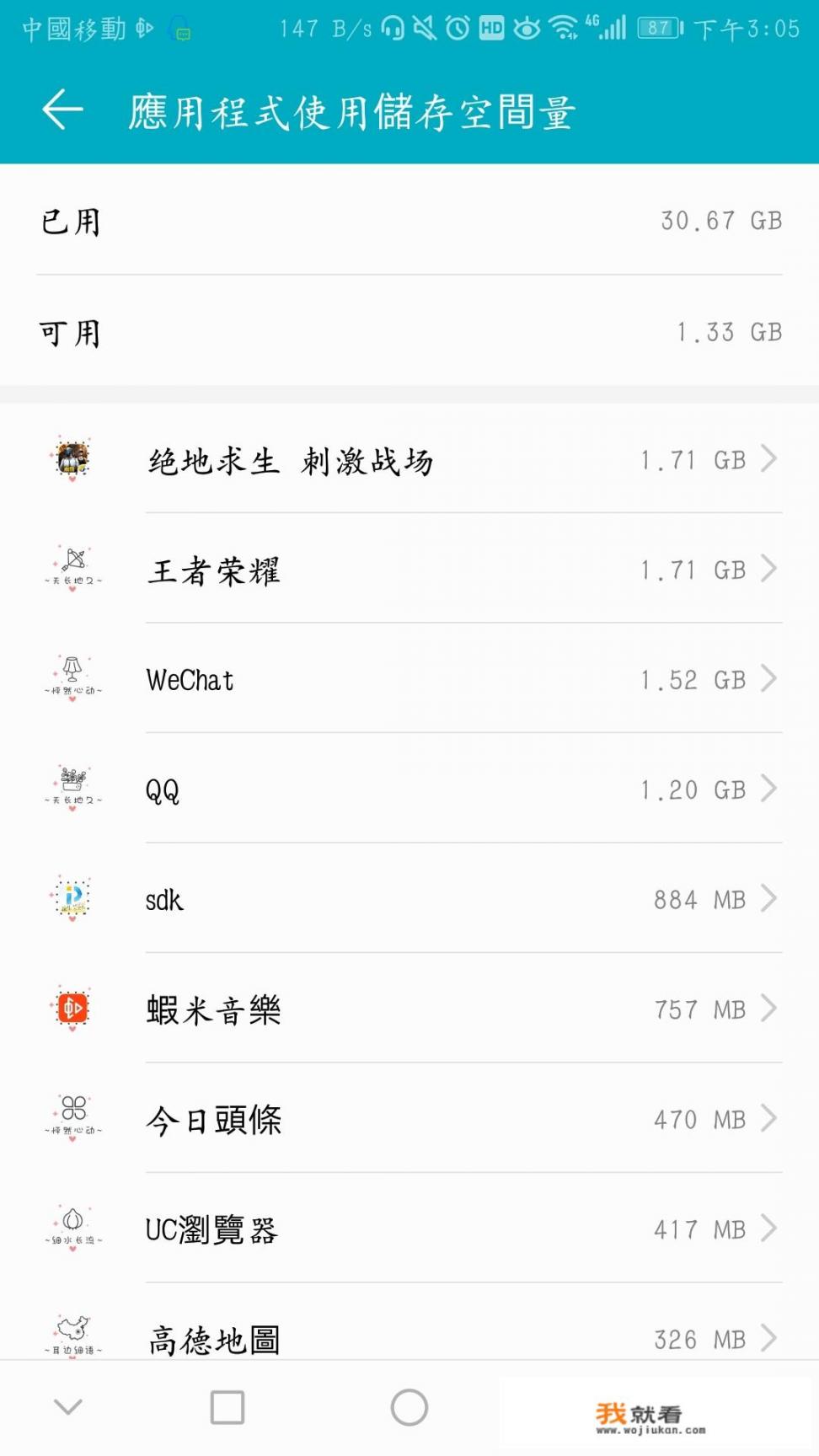Select the 可用 storage row
This screenshot has height=1456, width=819.
409,331
